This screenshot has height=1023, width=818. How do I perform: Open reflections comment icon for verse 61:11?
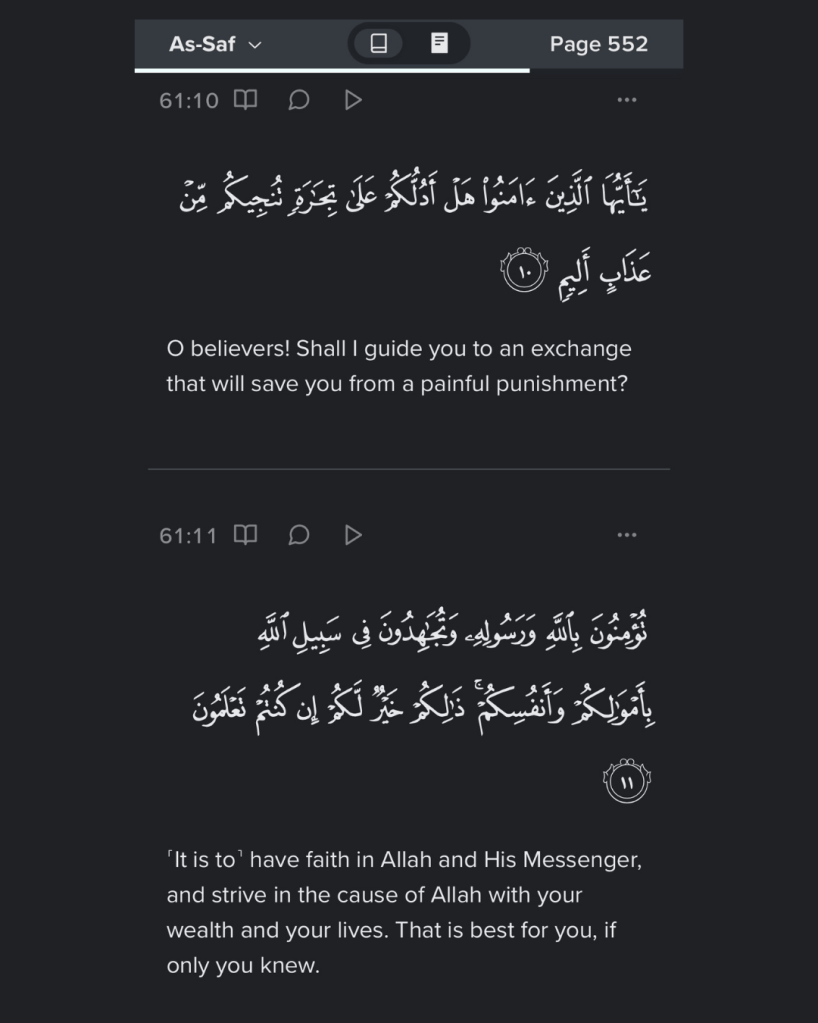[x=298, y=535]
